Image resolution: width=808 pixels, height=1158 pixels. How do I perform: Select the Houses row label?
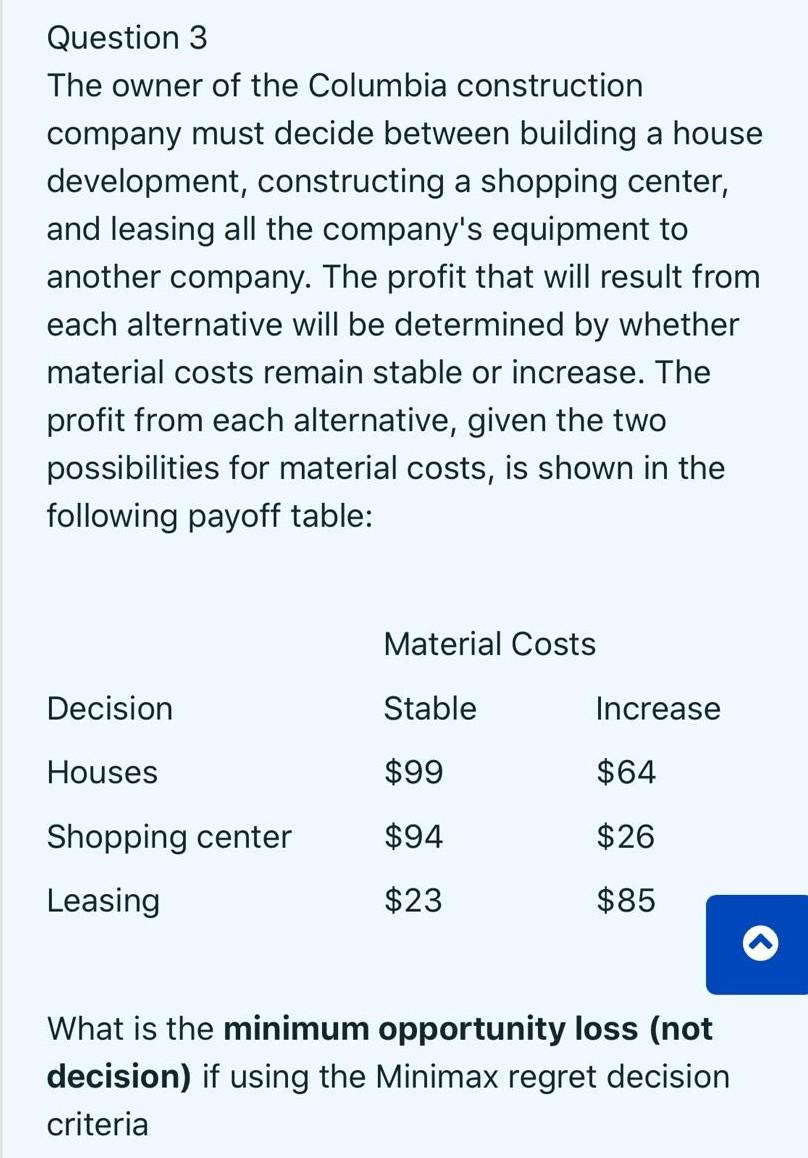(101, 772)
